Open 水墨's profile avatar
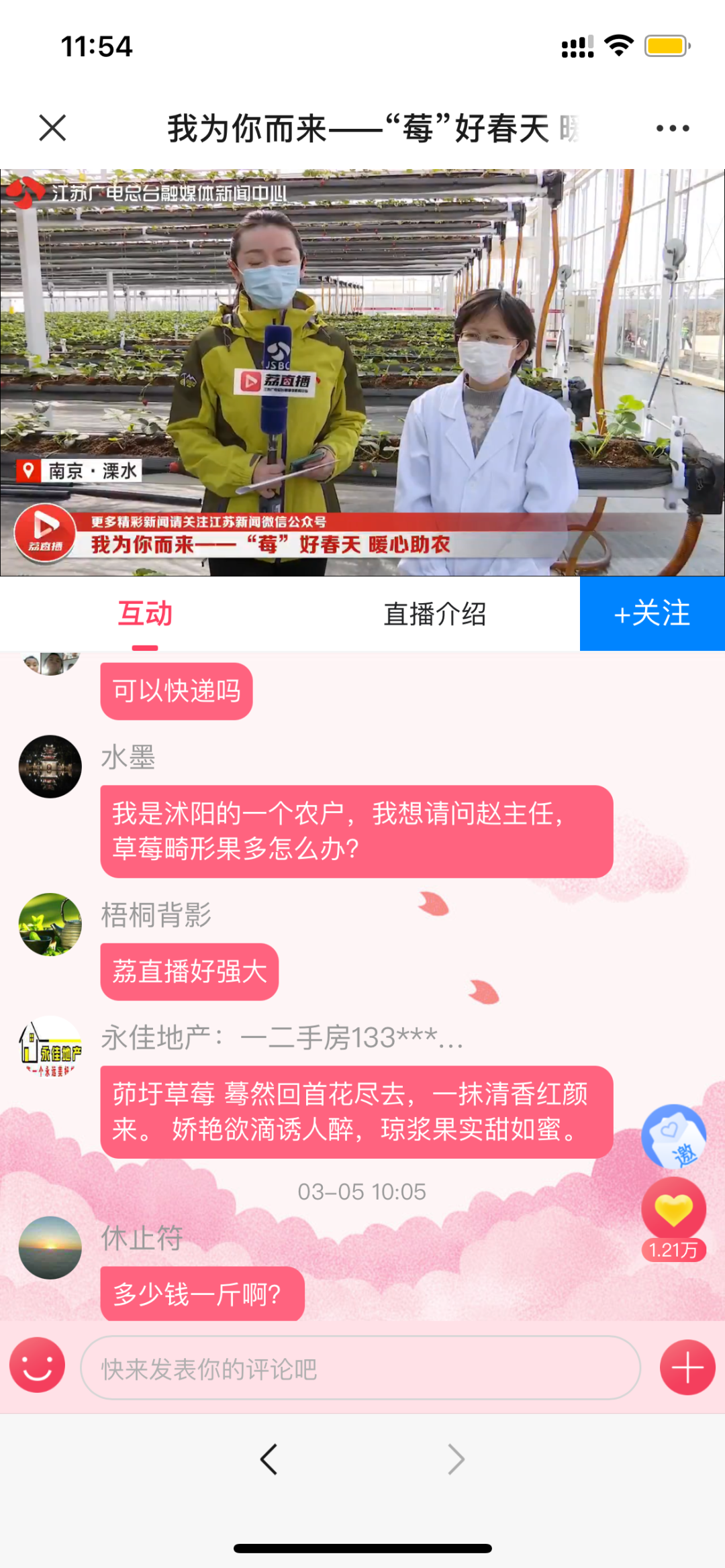Screen dimensions: 725x1568 [x=50, y=766]
